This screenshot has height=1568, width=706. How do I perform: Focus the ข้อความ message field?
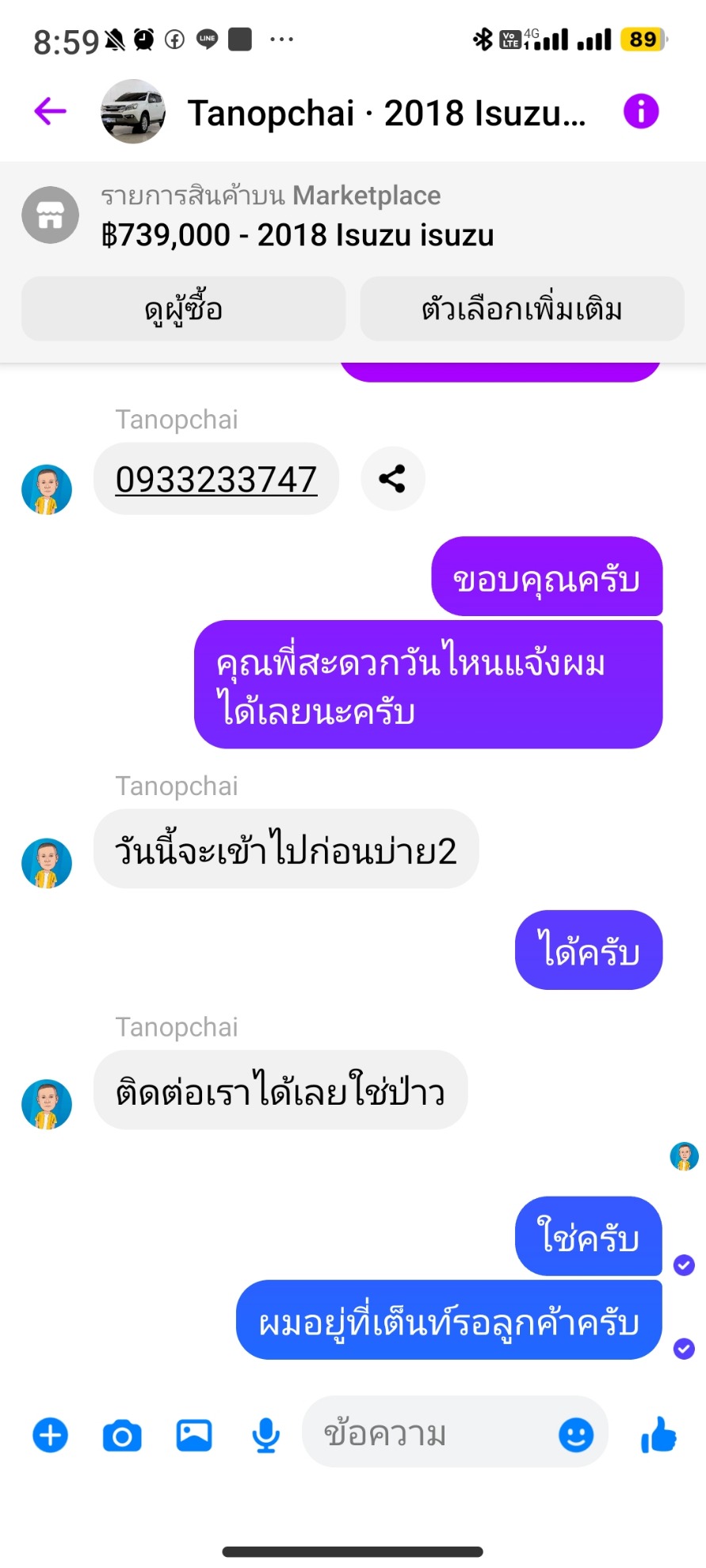(x=428, y=1435)
